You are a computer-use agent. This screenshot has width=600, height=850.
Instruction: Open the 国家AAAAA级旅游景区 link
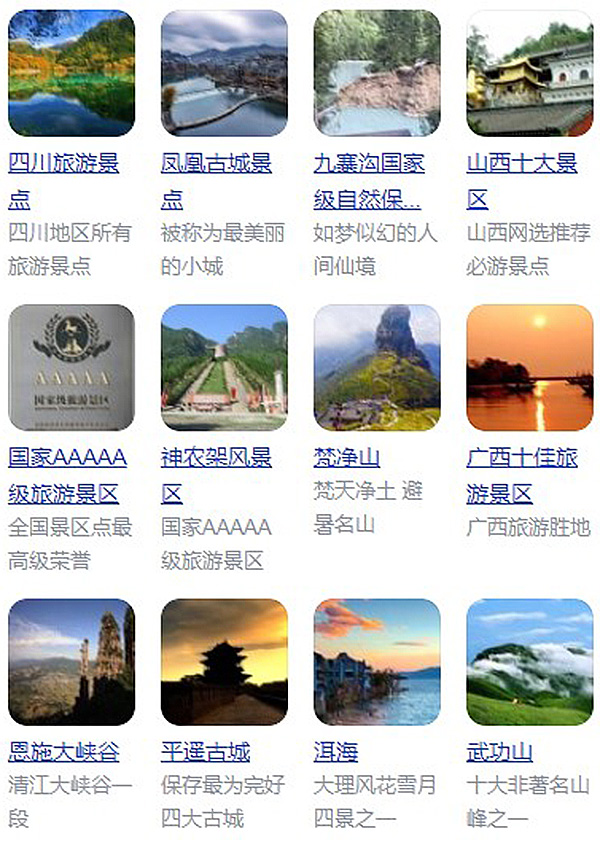tap(67, 458)
